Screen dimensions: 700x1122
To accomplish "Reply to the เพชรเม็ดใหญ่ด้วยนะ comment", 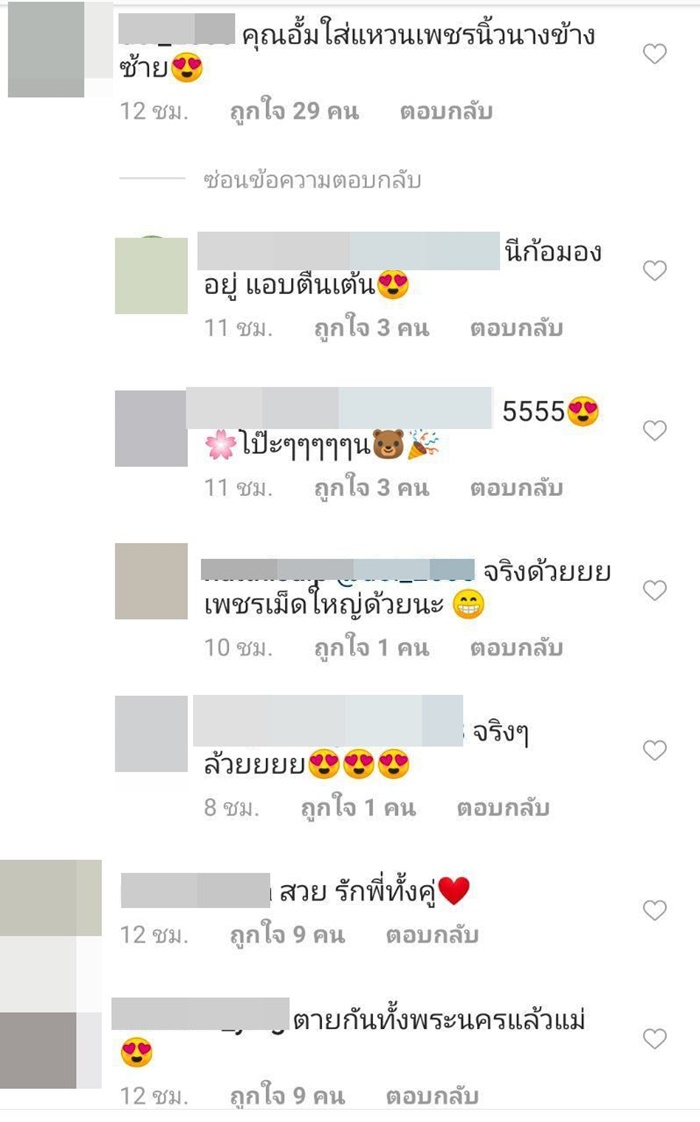I will tap(517, 648).
